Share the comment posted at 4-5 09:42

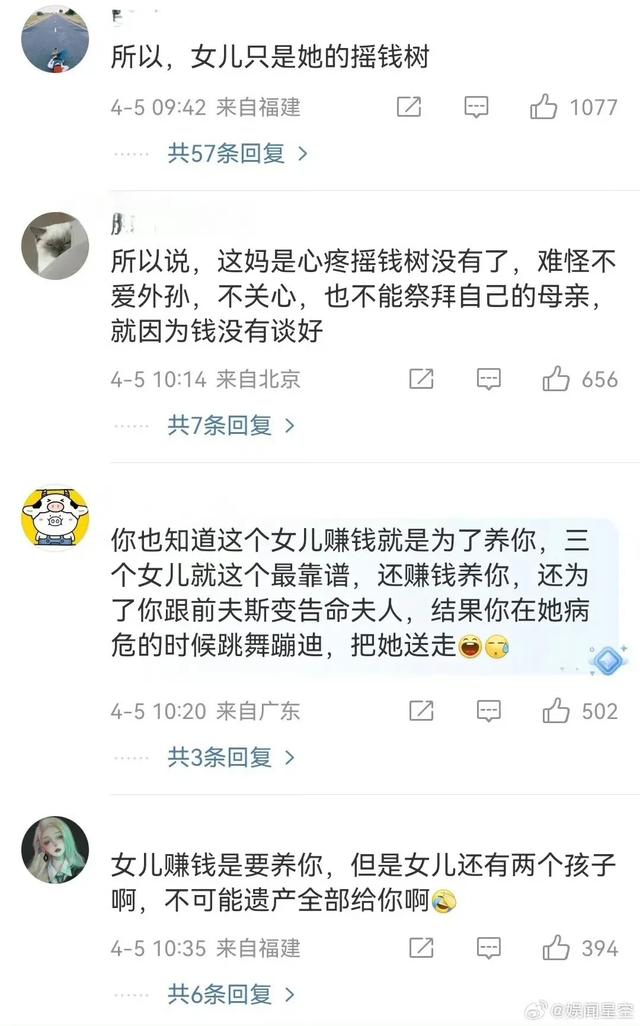pyautogui.click(x=409, y=106)
